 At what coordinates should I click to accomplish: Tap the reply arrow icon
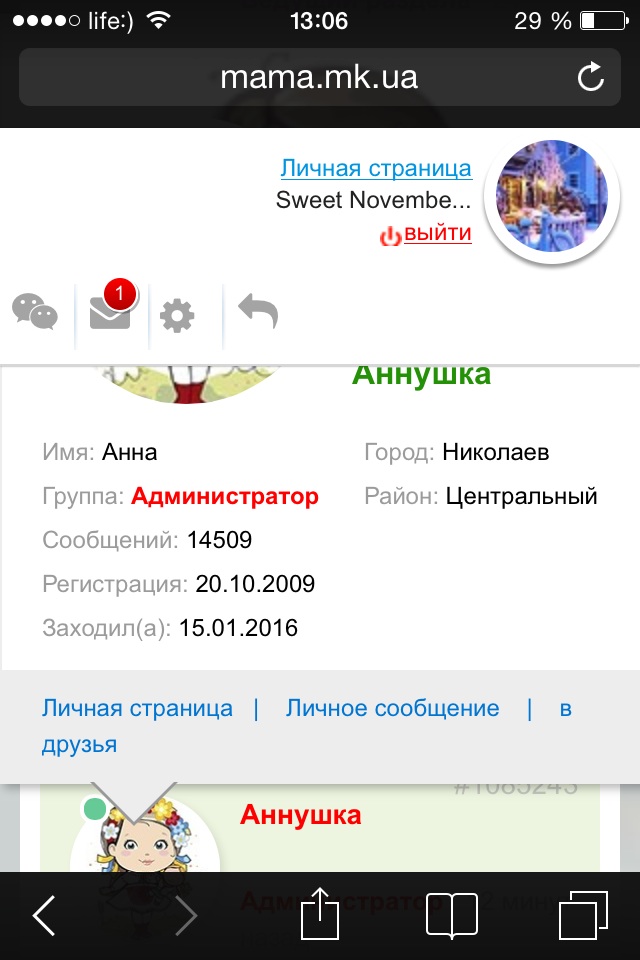[x=258, y=314]
